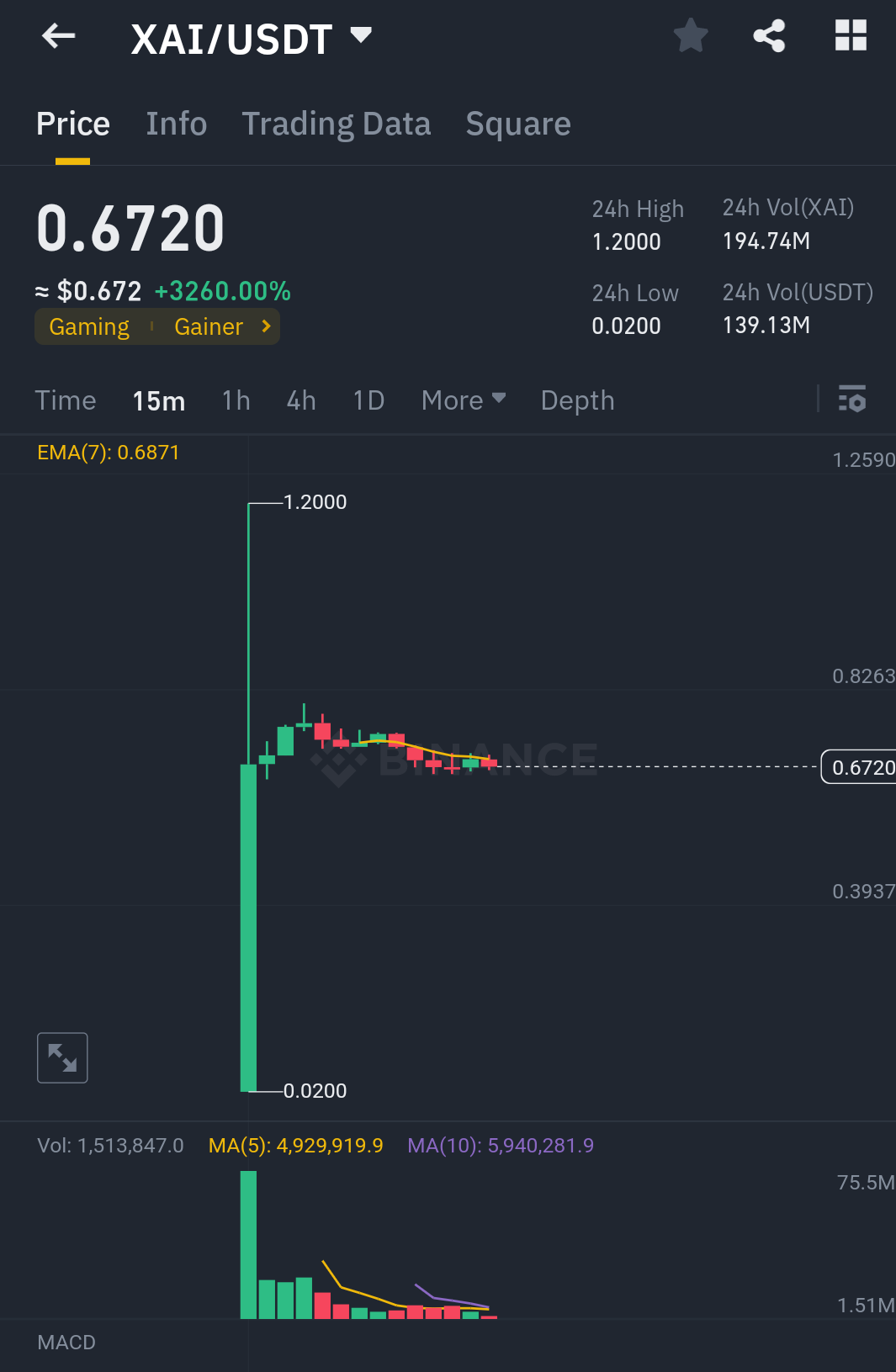Switch to the Trading Data tab
This screenshot has width=896, height=1372.
coord(336,124)
